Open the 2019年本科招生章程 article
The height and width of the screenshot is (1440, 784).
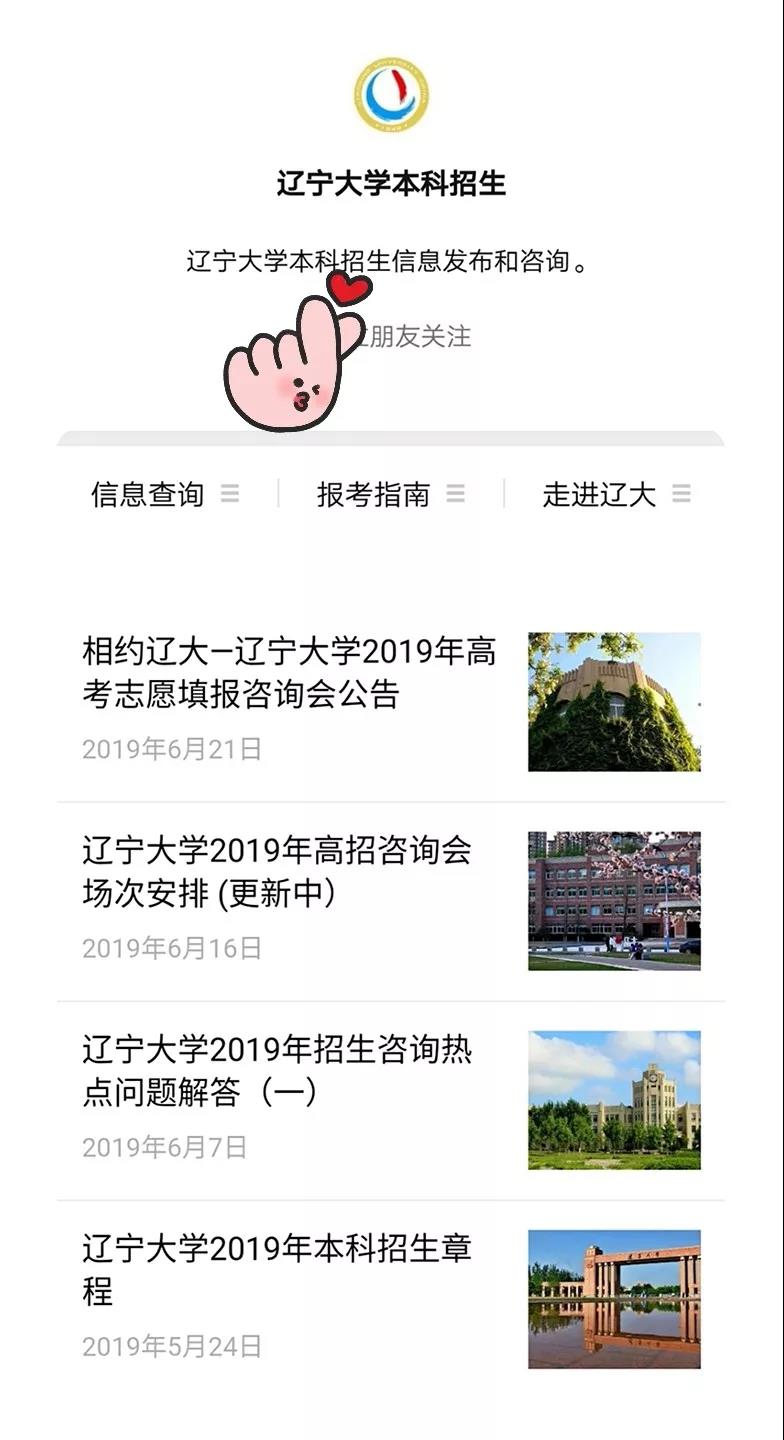click(391, 1299)
